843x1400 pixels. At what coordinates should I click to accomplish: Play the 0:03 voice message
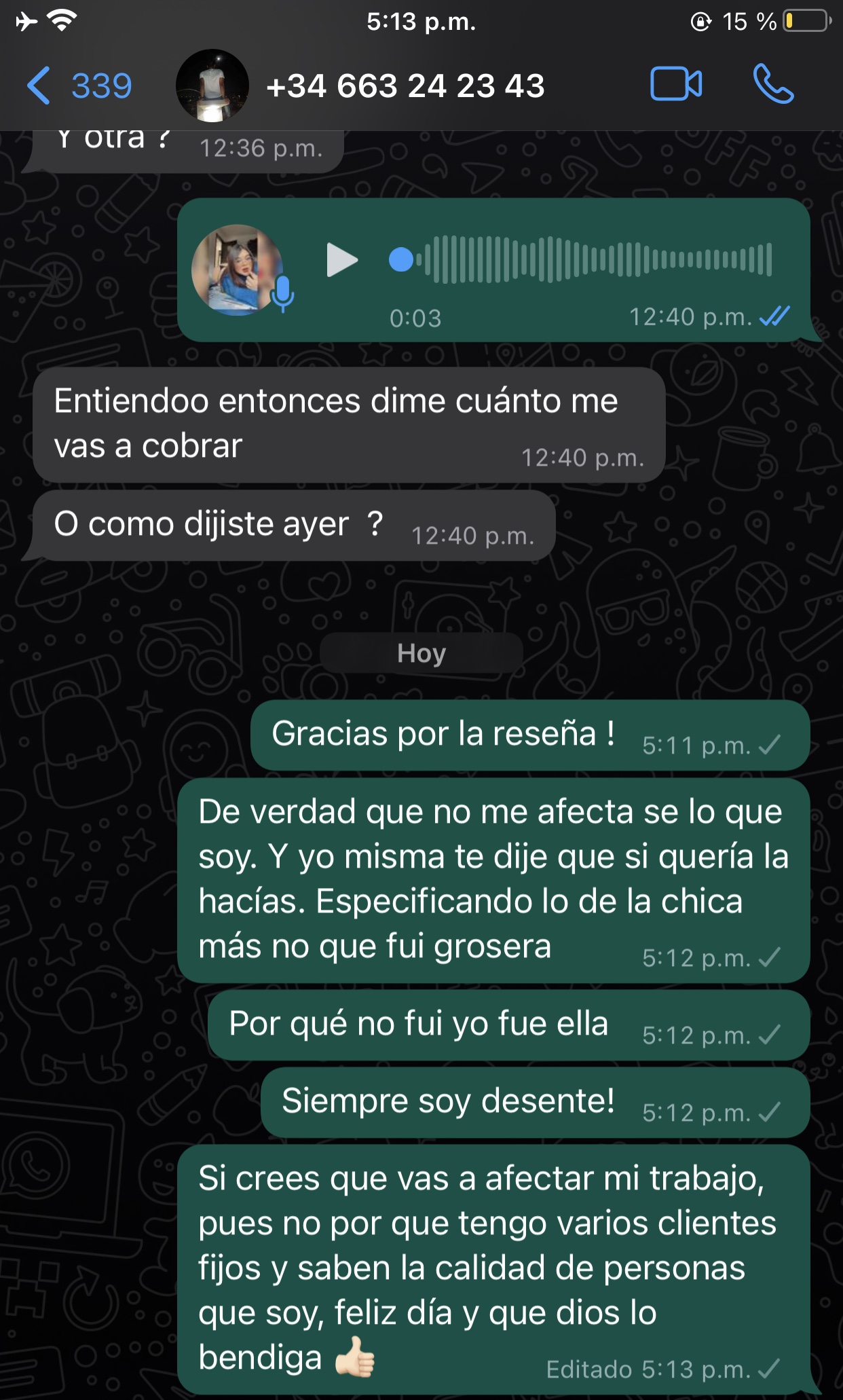pyautogui.click(x=341, y=260)
